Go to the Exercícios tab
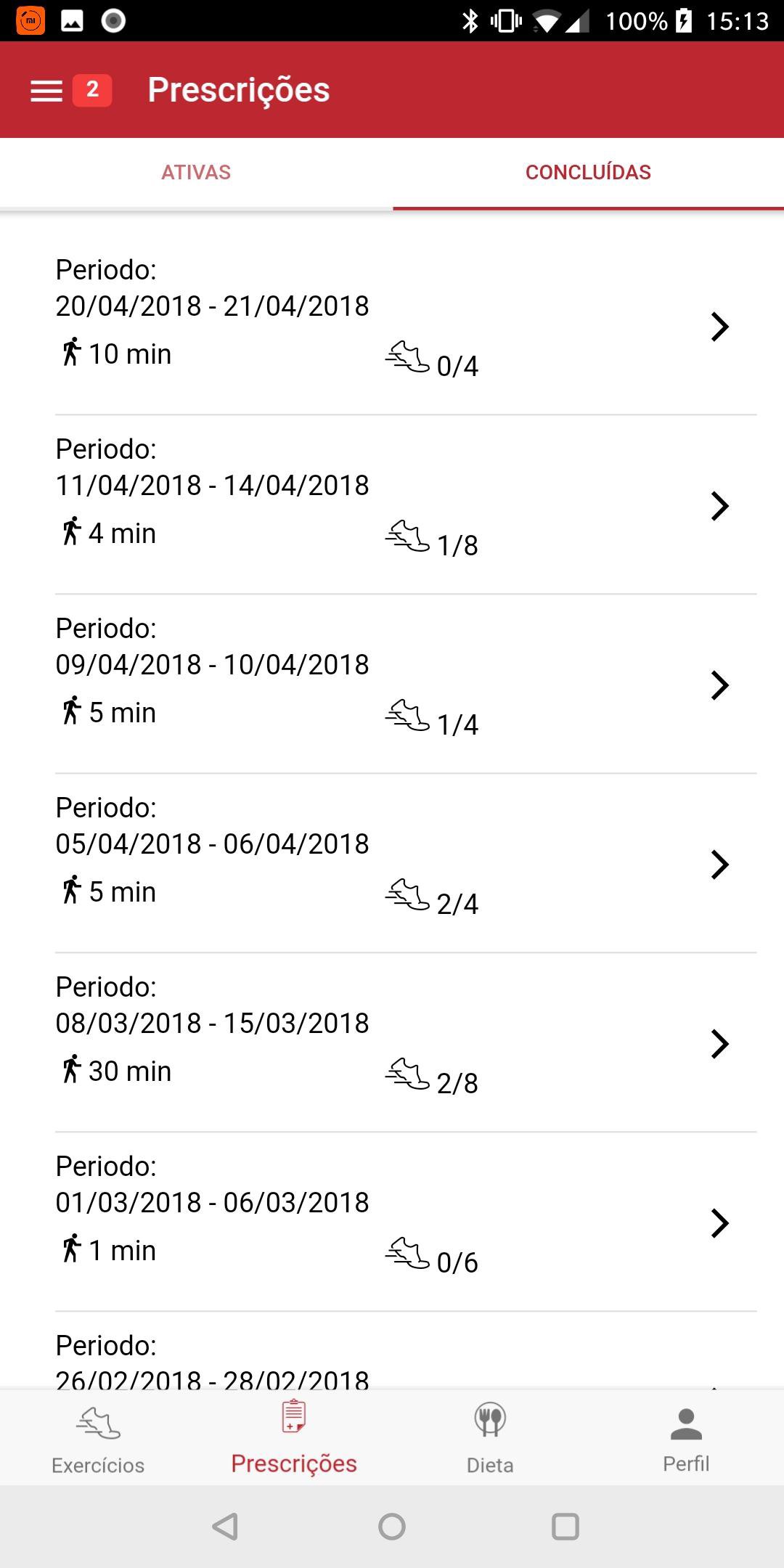 point(98,1439)
